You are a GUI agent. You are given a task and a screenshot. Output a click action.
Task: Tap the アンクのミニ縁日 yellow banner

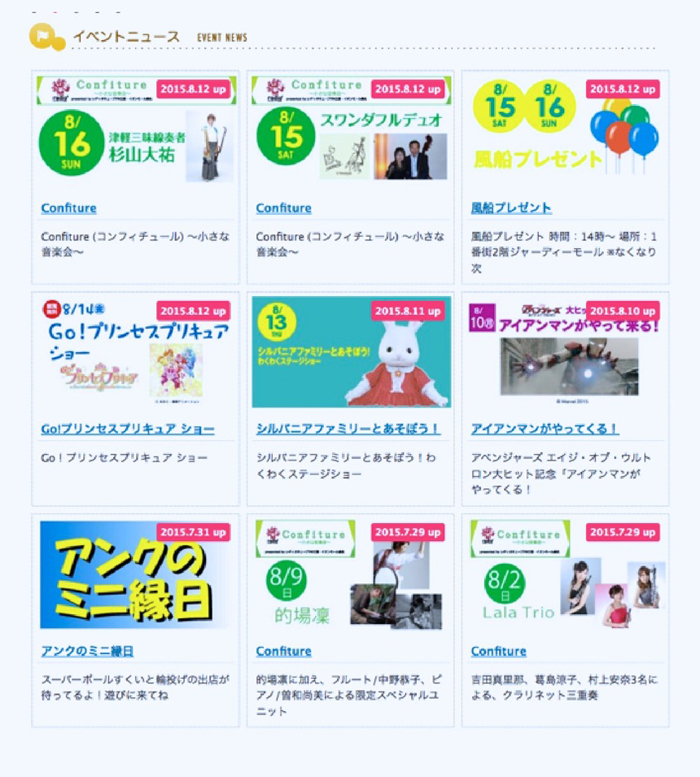coord(135,575)
